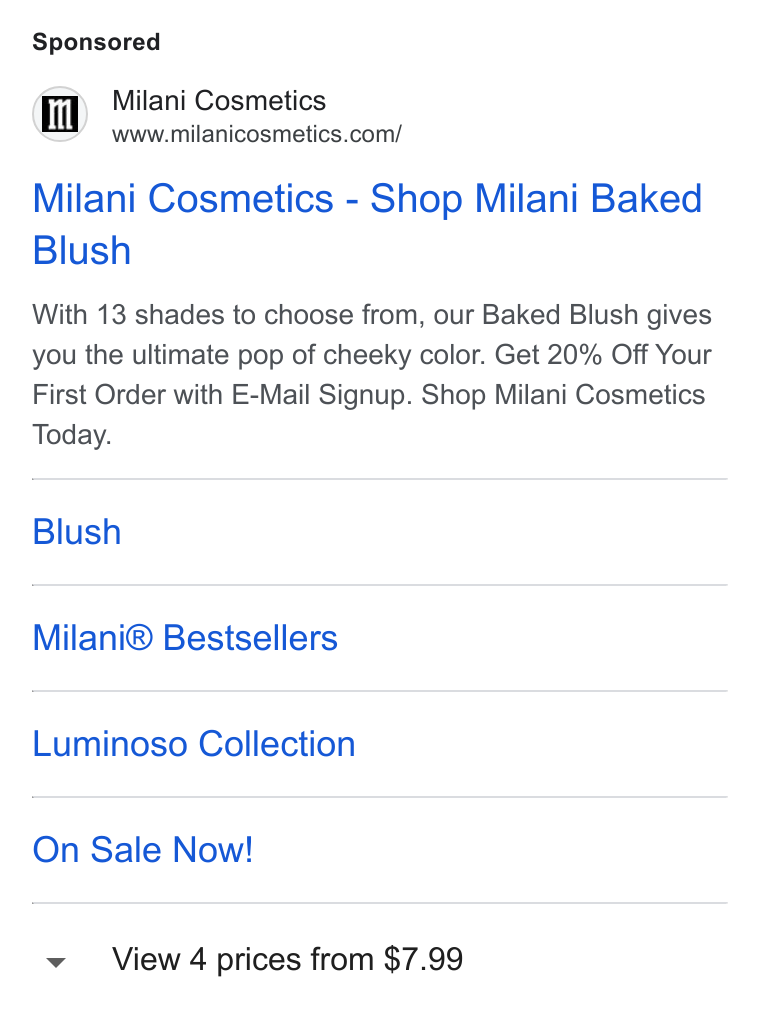
Task: Expand View 4 prices from $7.99
Action: [254, 960]
